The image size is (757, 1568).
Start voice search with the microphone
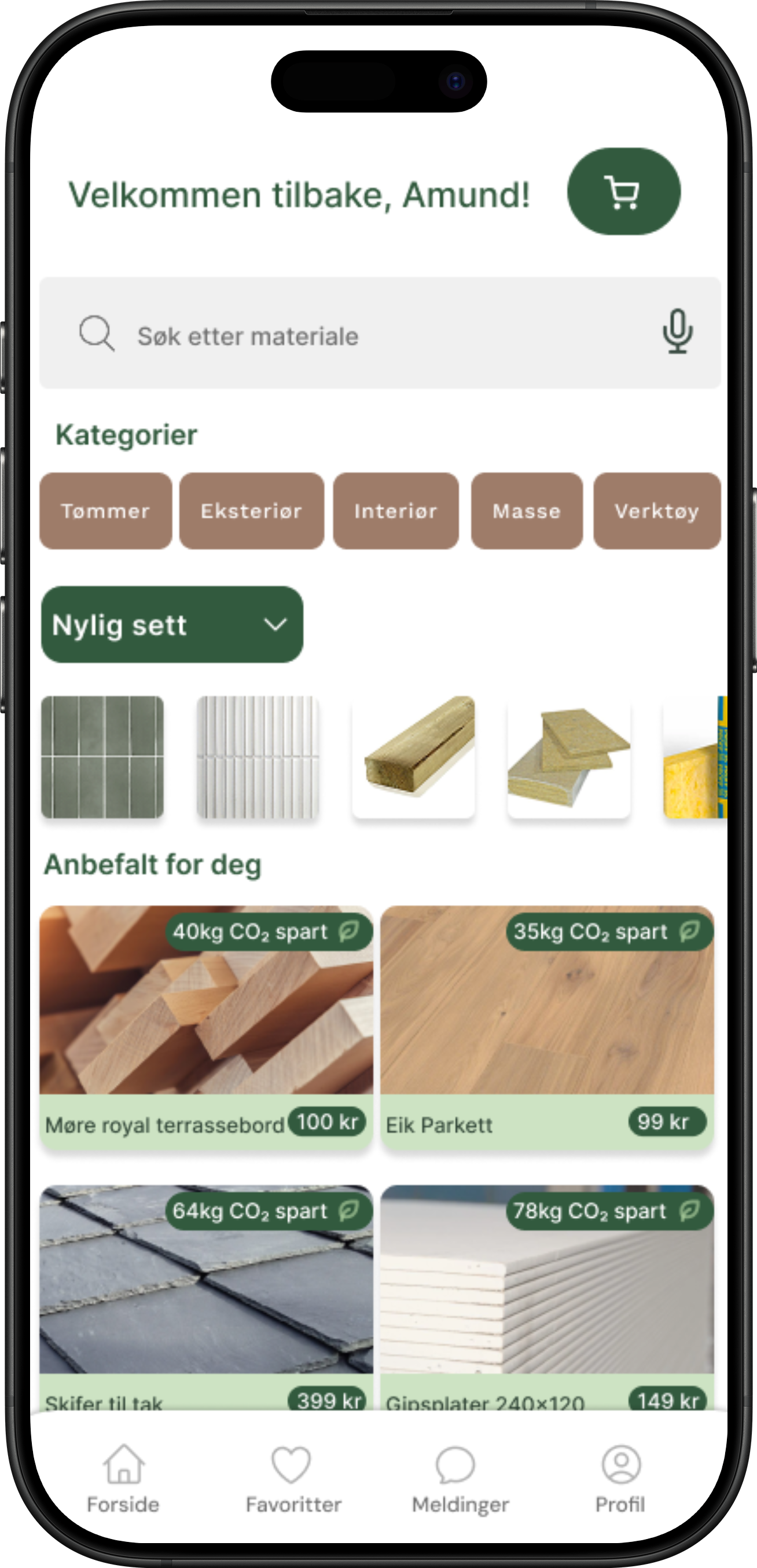click(x=677, y=332)
